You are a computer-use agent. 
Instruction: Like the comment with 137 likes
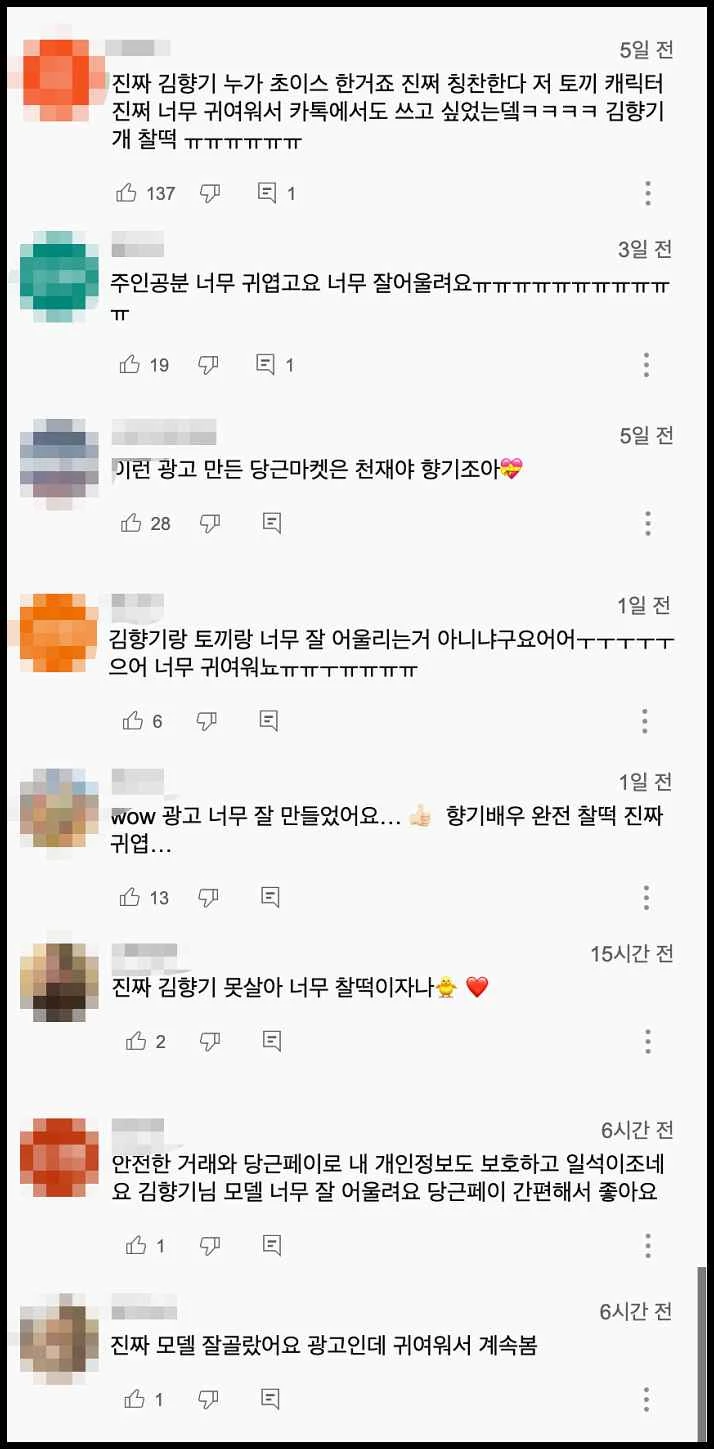(x=126, y=193)
